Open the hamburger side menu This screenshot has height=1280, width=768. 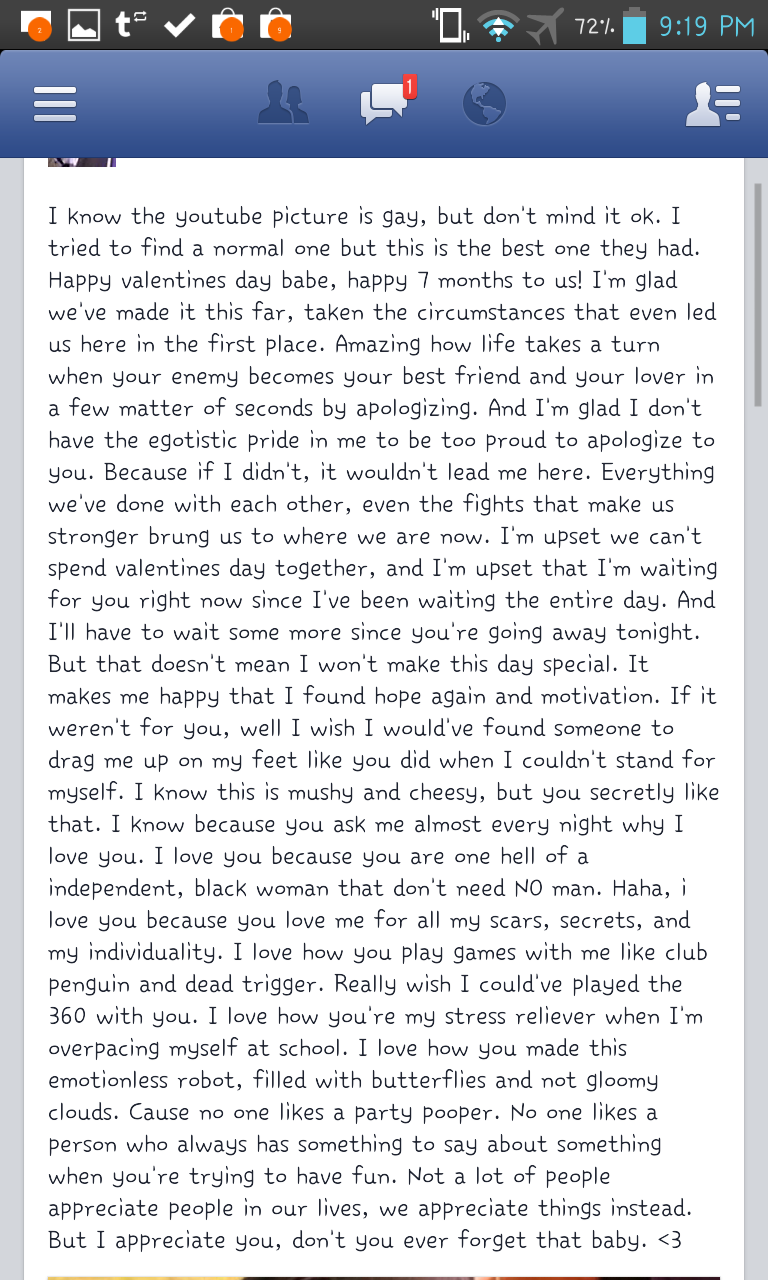(x=55, y=104)
